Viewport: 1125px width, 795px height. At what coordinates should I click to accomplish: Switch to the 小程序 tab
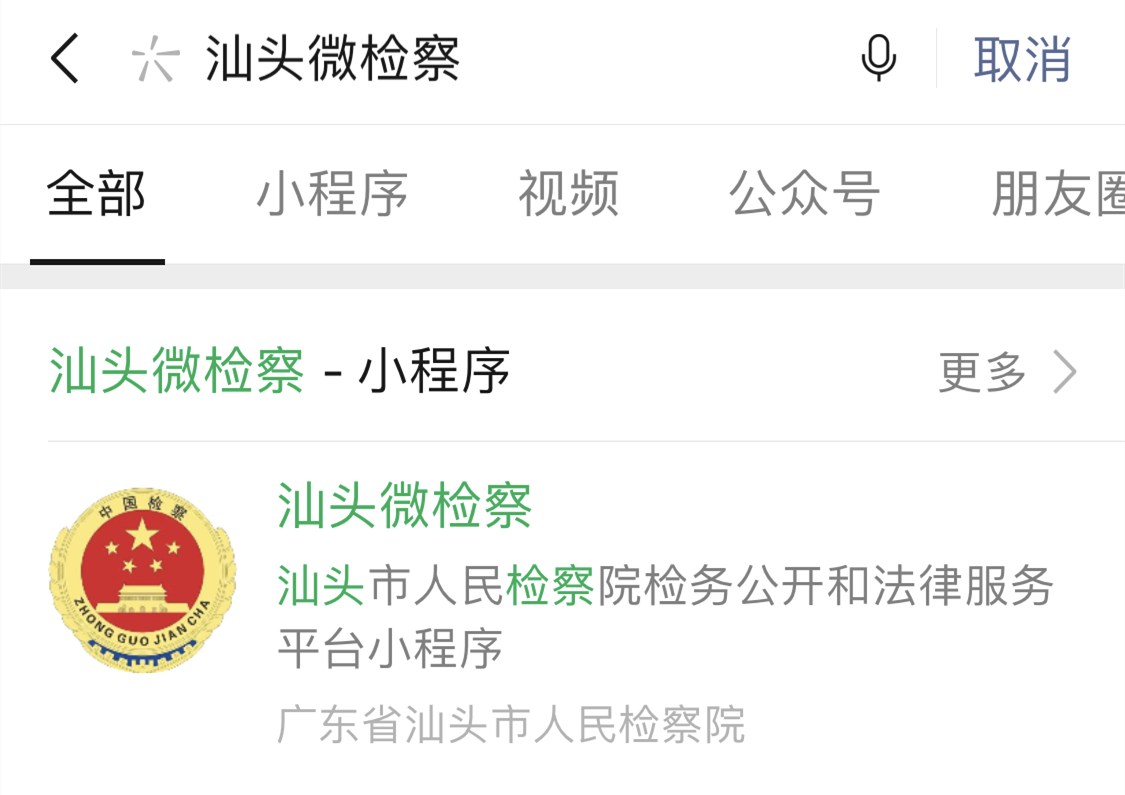pyautogui.click(x=332, y=194)
